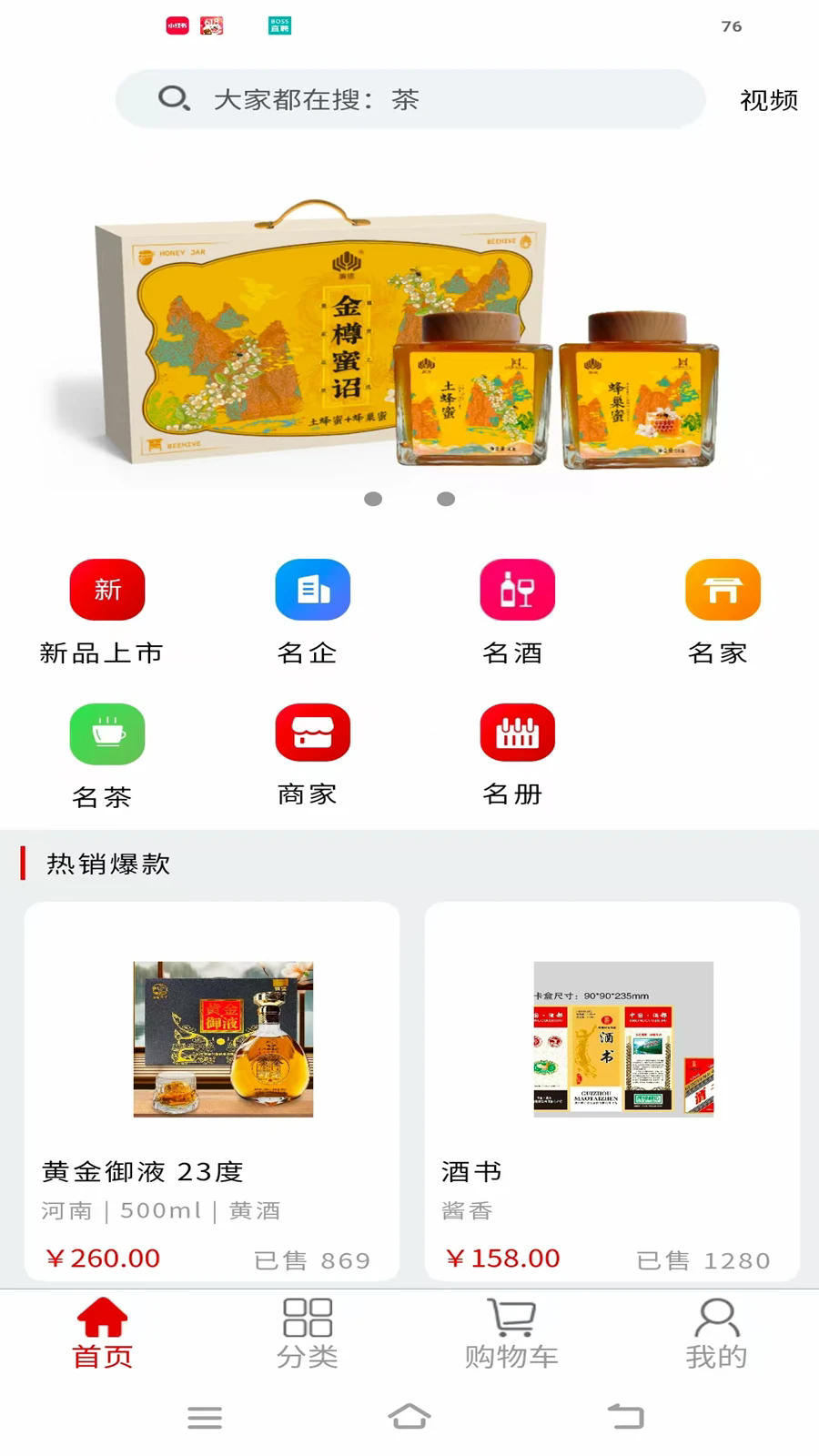Select the second banner page dot
Screen dimensions: 819x1456
point(446,499)
